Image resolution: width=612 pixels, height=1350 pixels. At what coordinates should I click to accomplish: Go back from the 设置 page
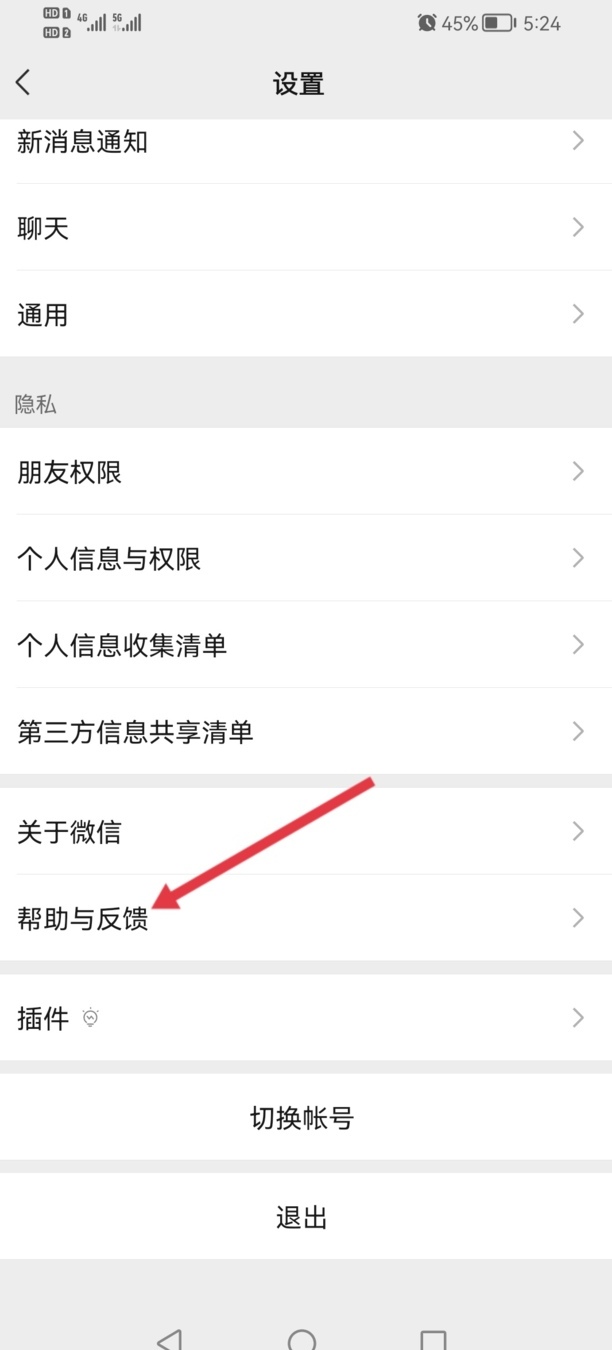point(24,82)
